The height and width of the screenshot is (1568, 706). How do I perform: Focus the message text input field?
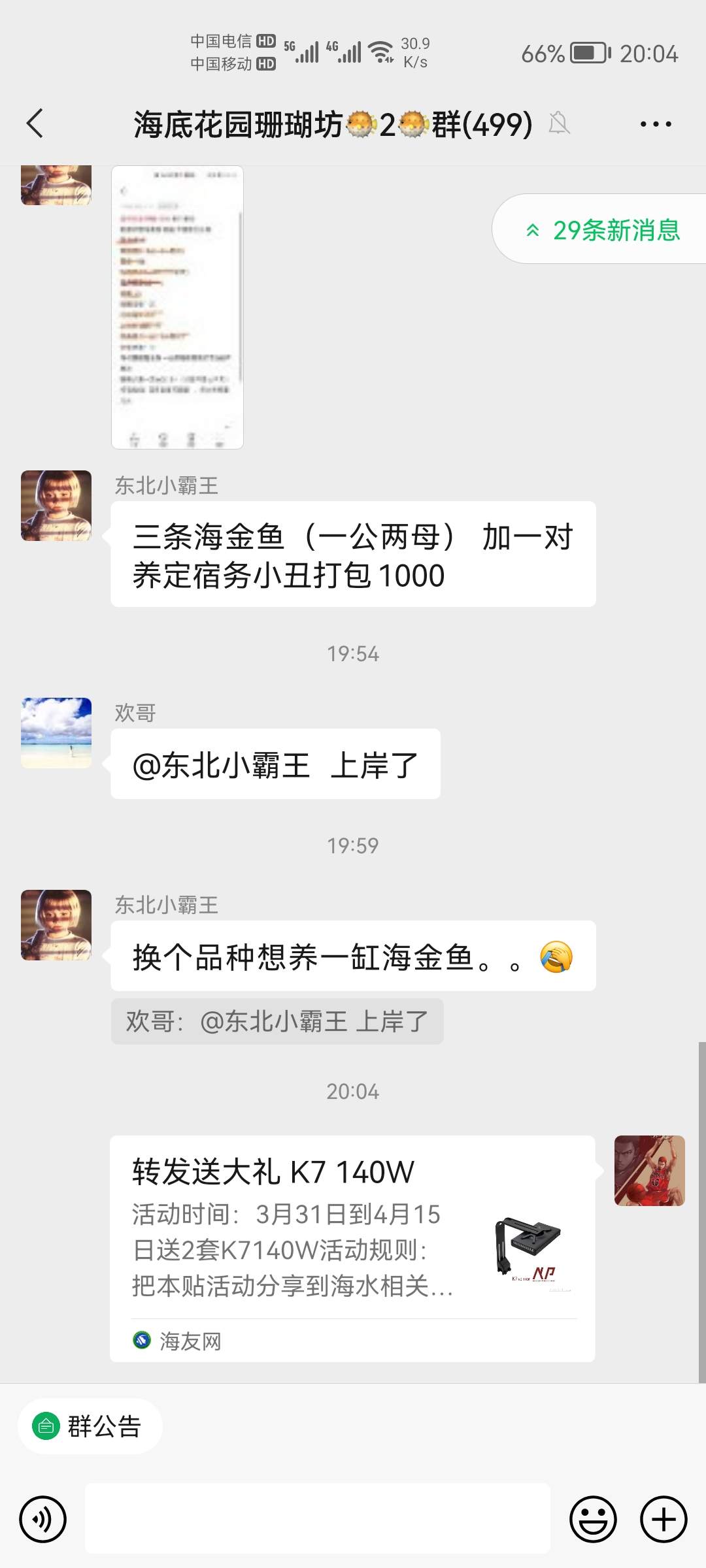318,1519
